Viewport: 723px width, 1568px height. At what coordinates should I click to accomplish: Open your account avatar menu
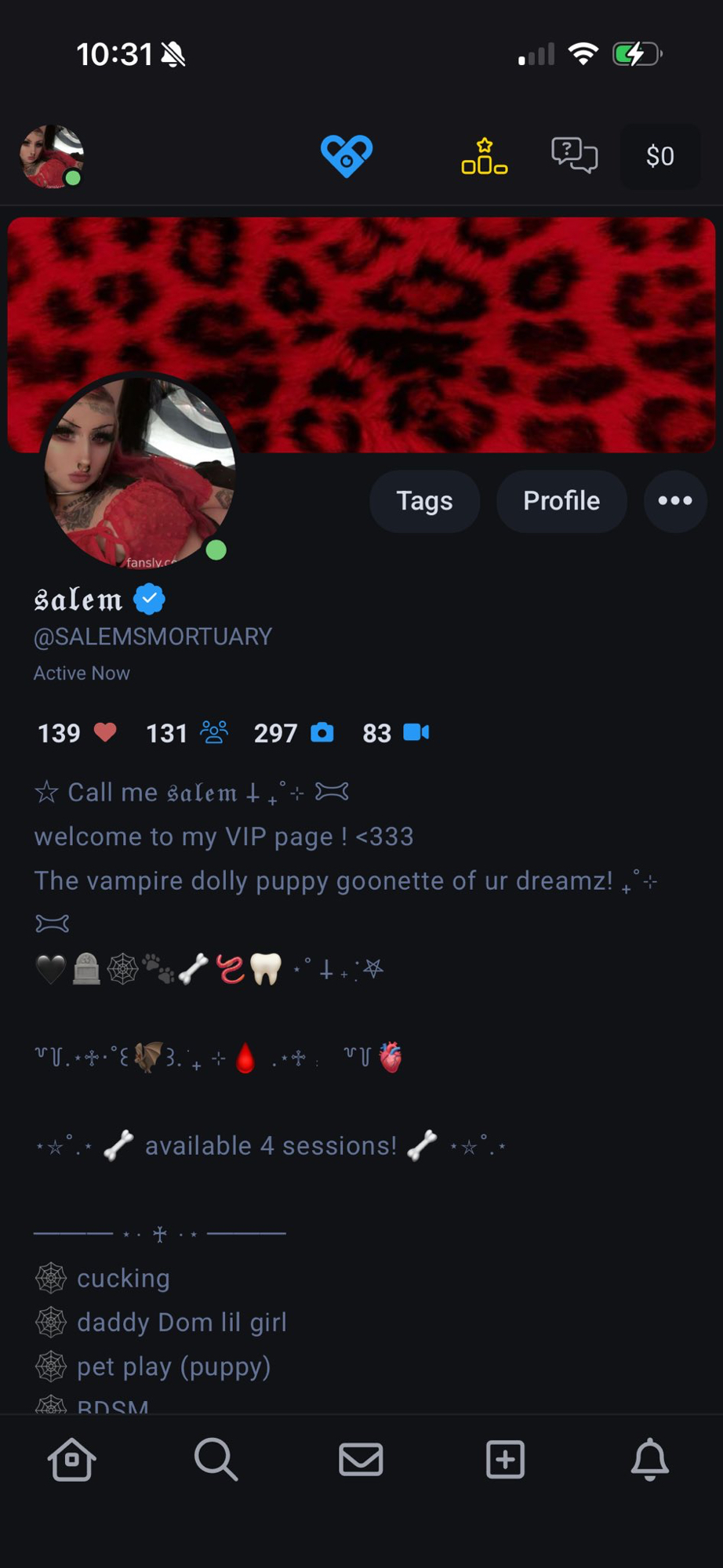pos(51,156)
